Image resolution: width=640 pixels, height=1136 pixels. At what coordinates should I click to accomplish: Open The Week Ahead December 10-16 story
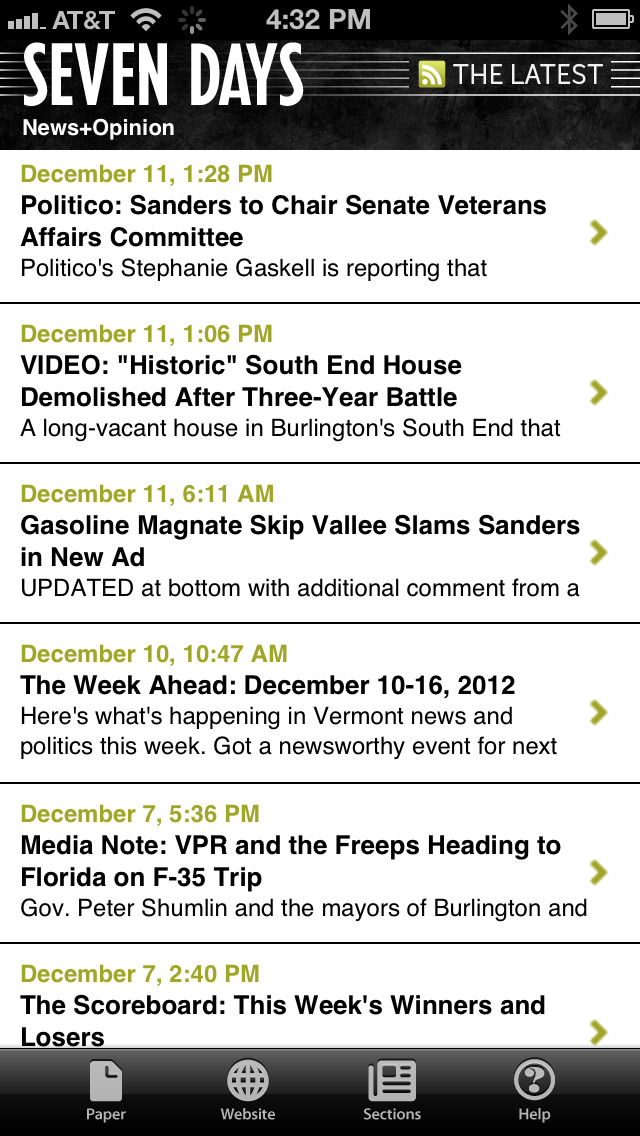(320, 703)
